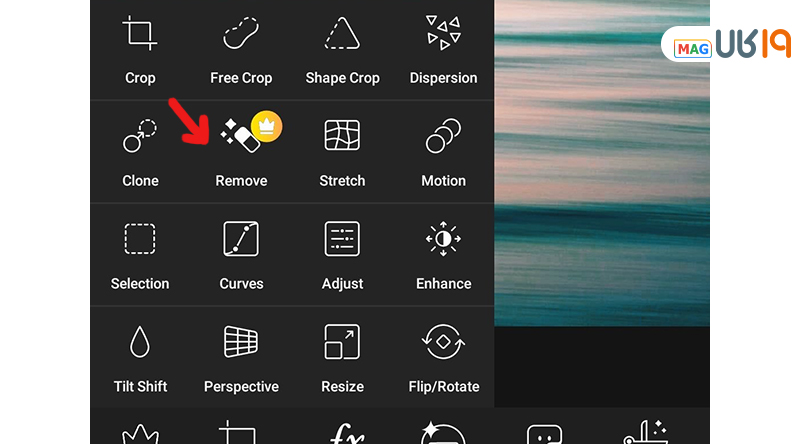
Task: Open the Stretch tool
Action: coord(342,150)
